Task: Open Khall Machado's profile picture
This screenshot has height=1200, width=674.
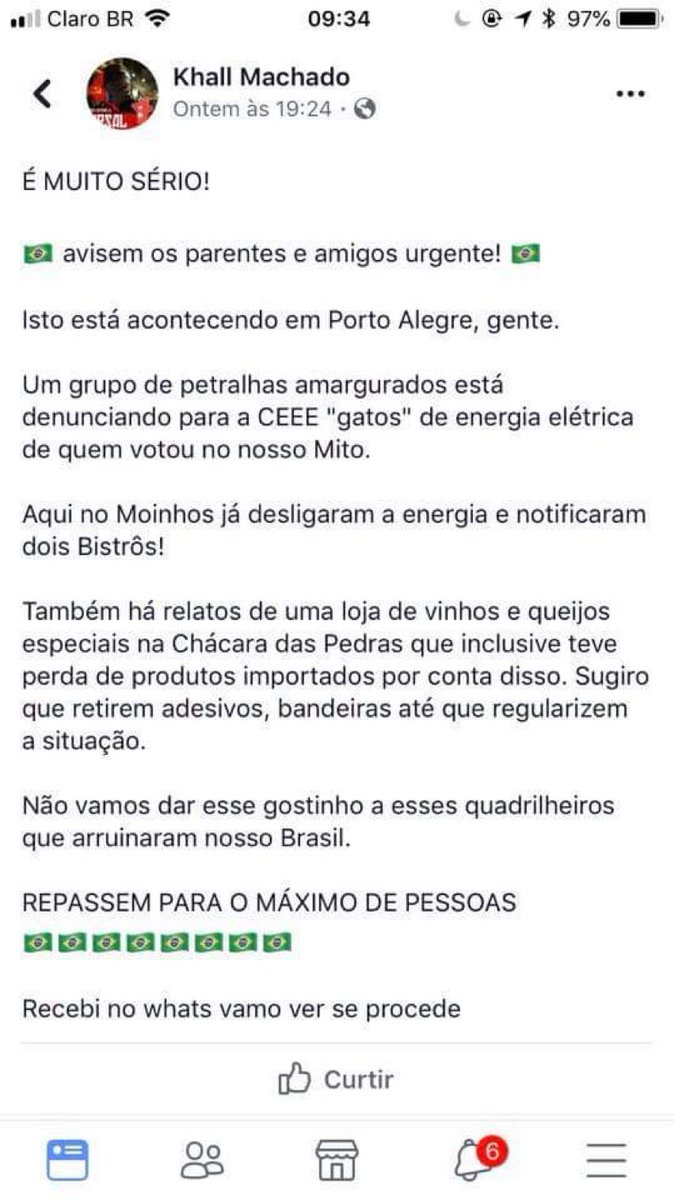Action: 123,94
